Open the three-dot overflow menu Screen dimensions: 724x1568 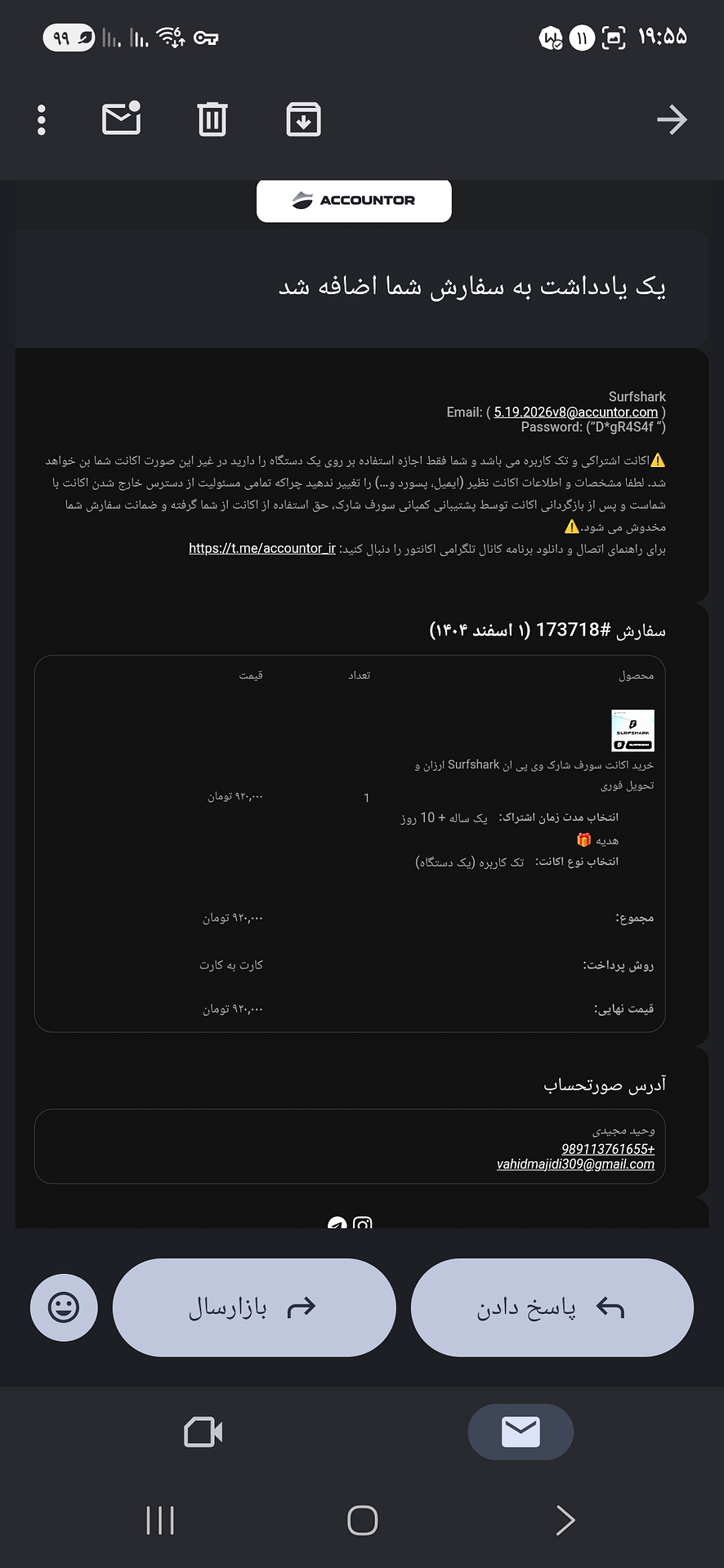42,120
